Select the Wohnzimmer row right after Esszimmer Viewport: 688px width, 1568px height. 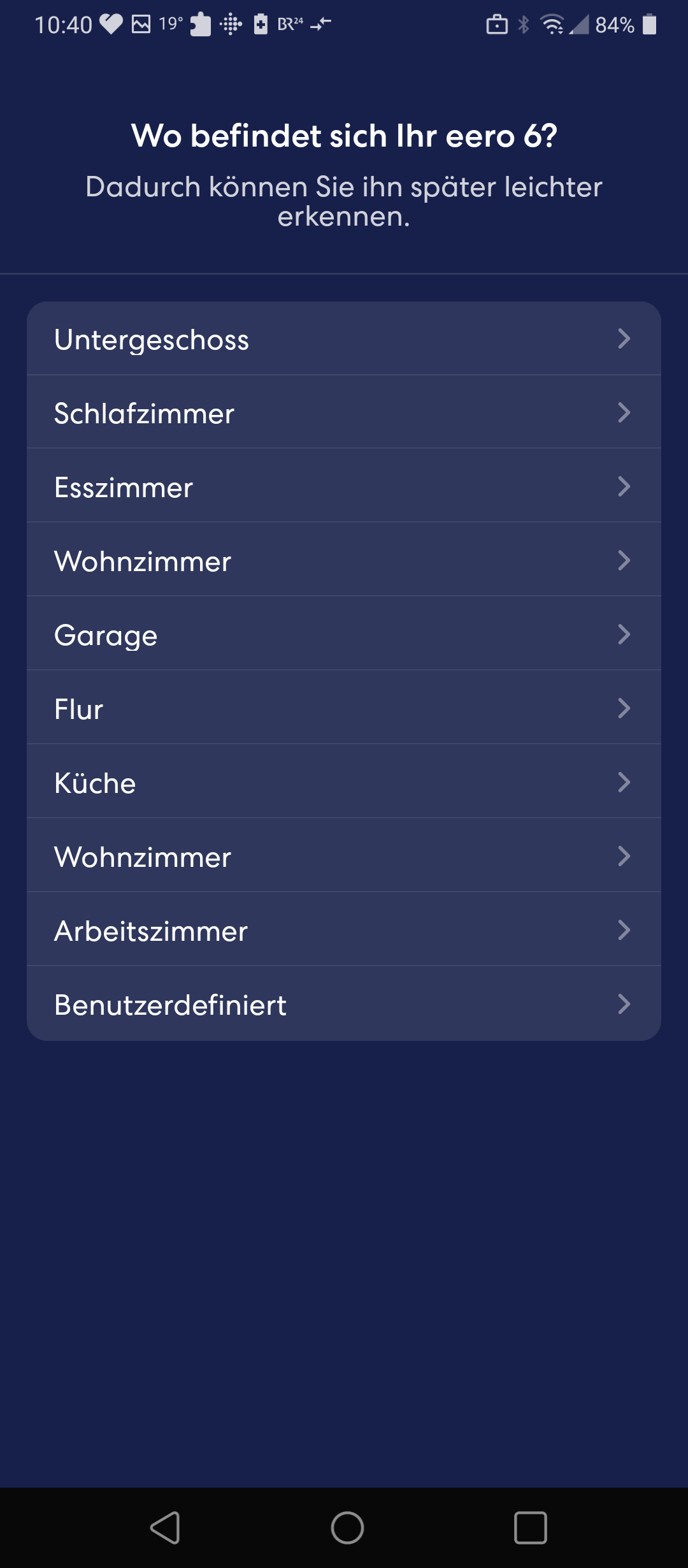[x=343, y=561]
